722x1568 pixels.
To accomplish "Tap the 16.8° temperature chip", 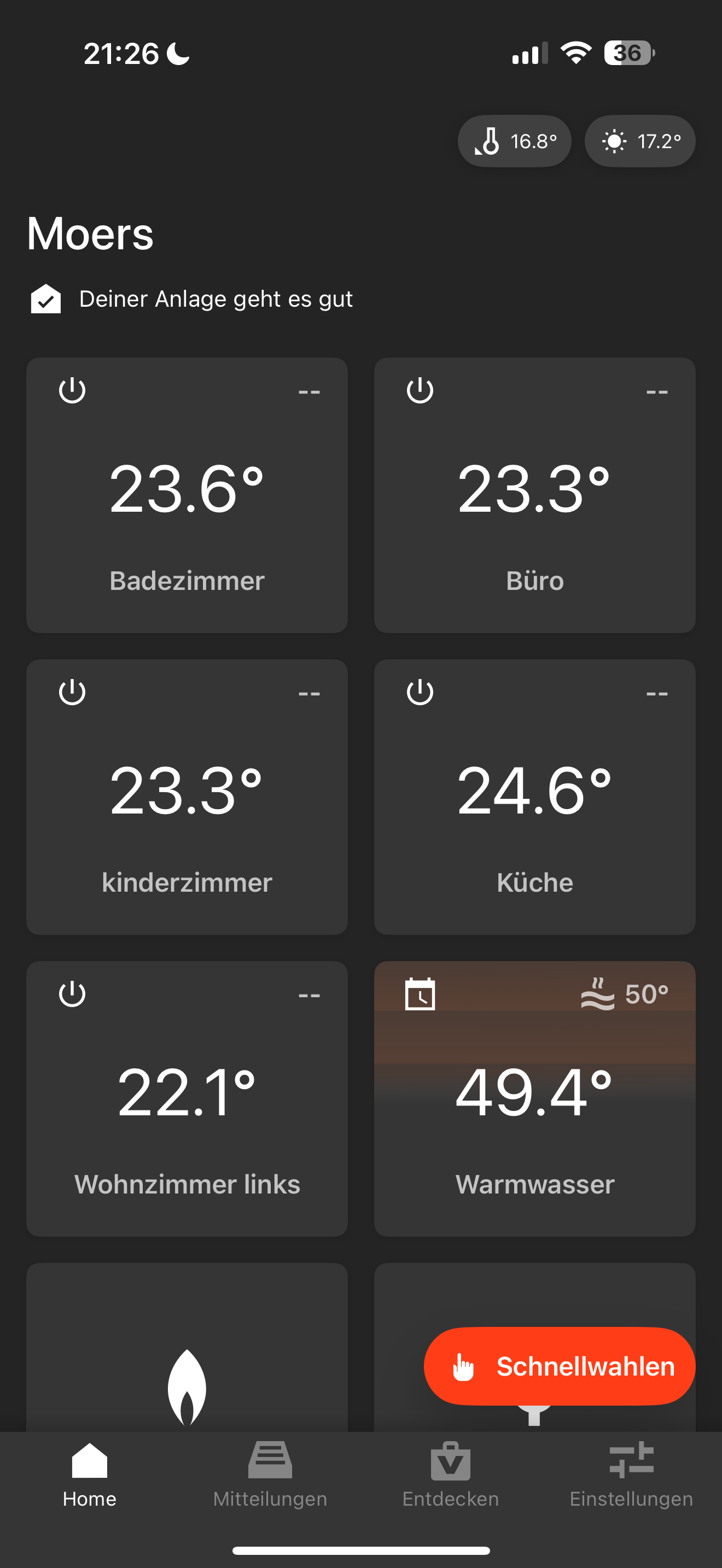I will click(x=514, y=141).
